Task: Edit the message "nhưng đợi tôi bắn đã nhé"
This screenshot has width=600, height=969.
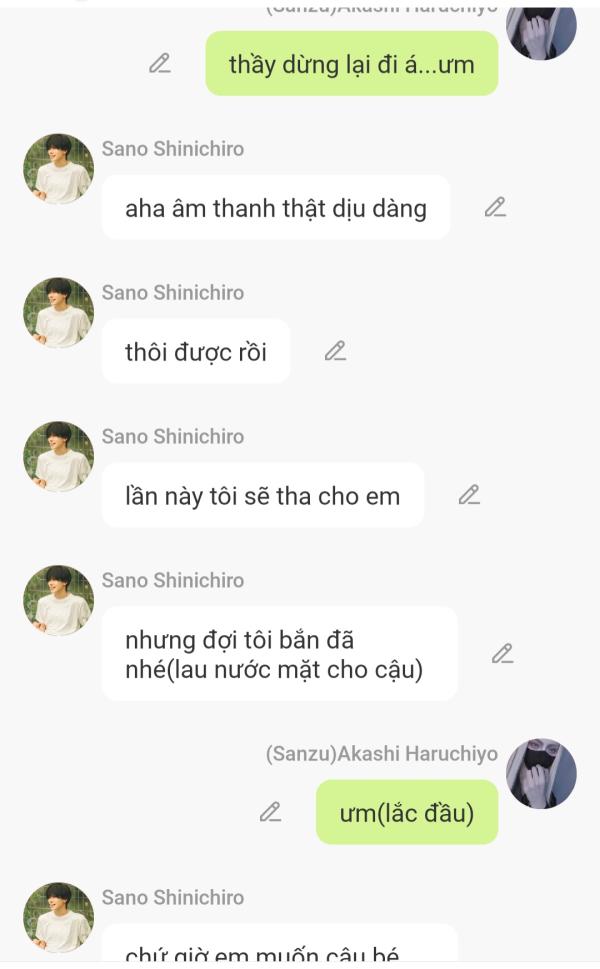Action: 502,654
